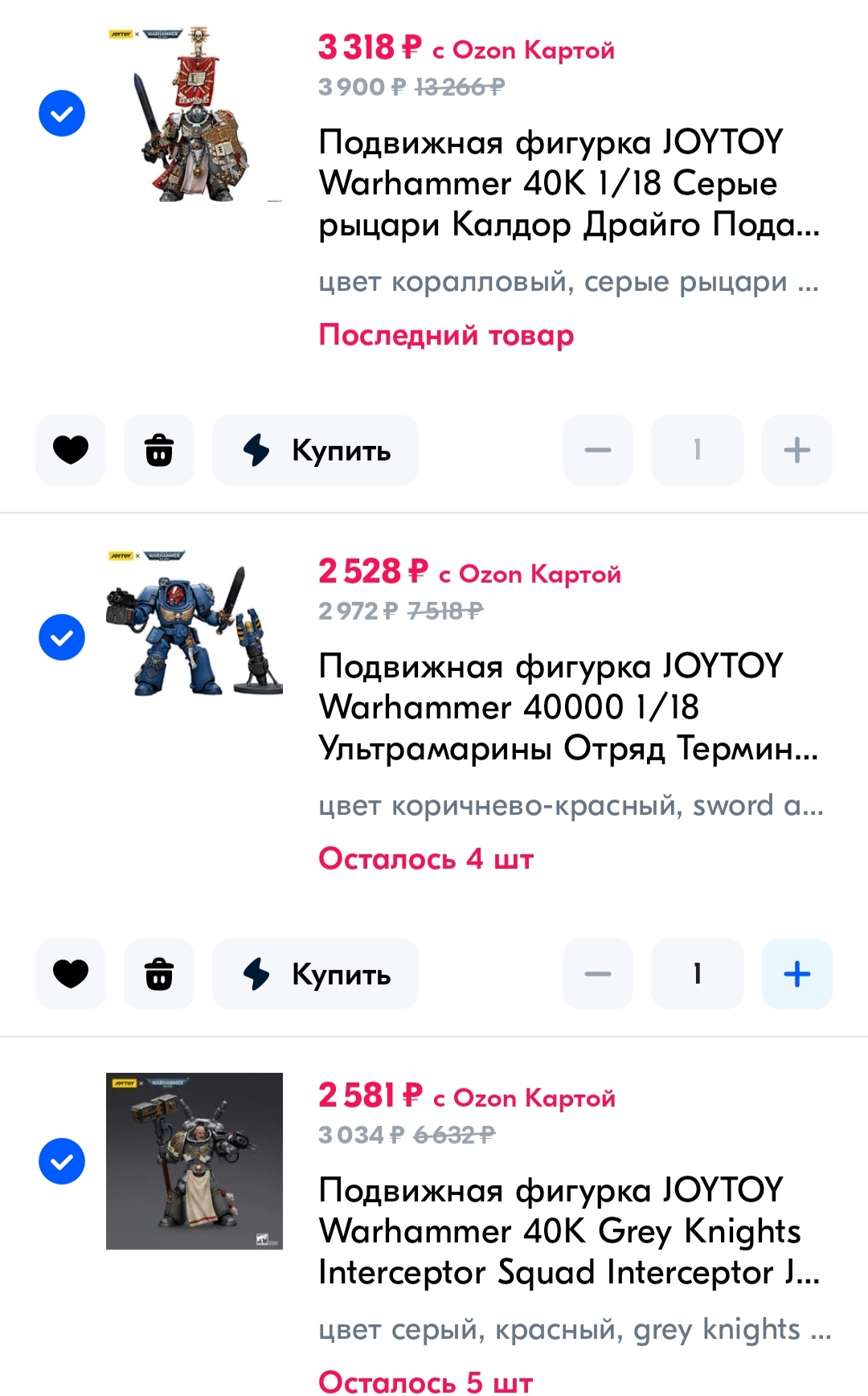Open the Ультрамарины Отряд Термин... product title

[568, 707]
